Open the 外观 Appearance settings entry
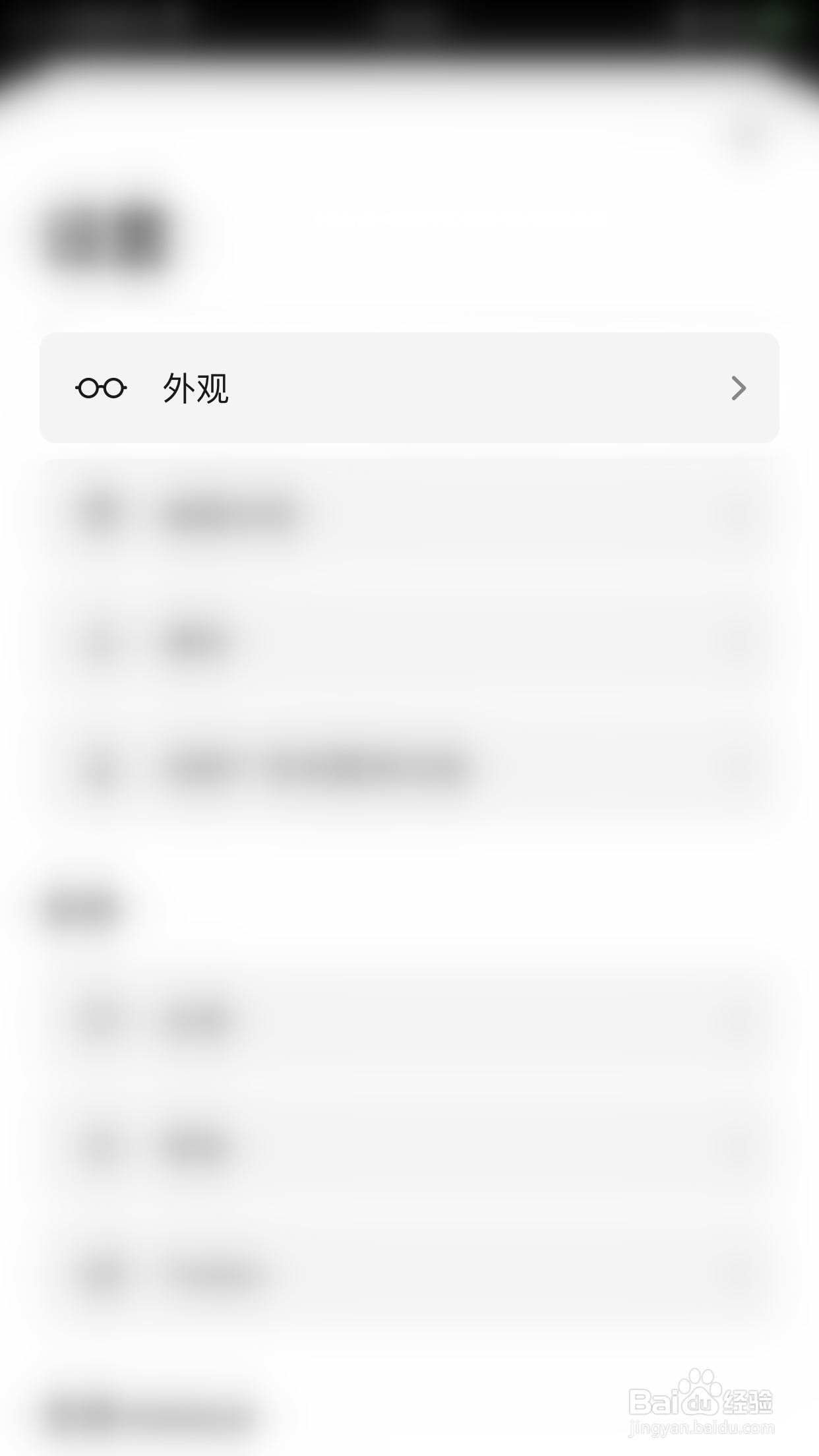Image resolution: width=819 pixels, height=1456 pixels. tap(409, 388)
